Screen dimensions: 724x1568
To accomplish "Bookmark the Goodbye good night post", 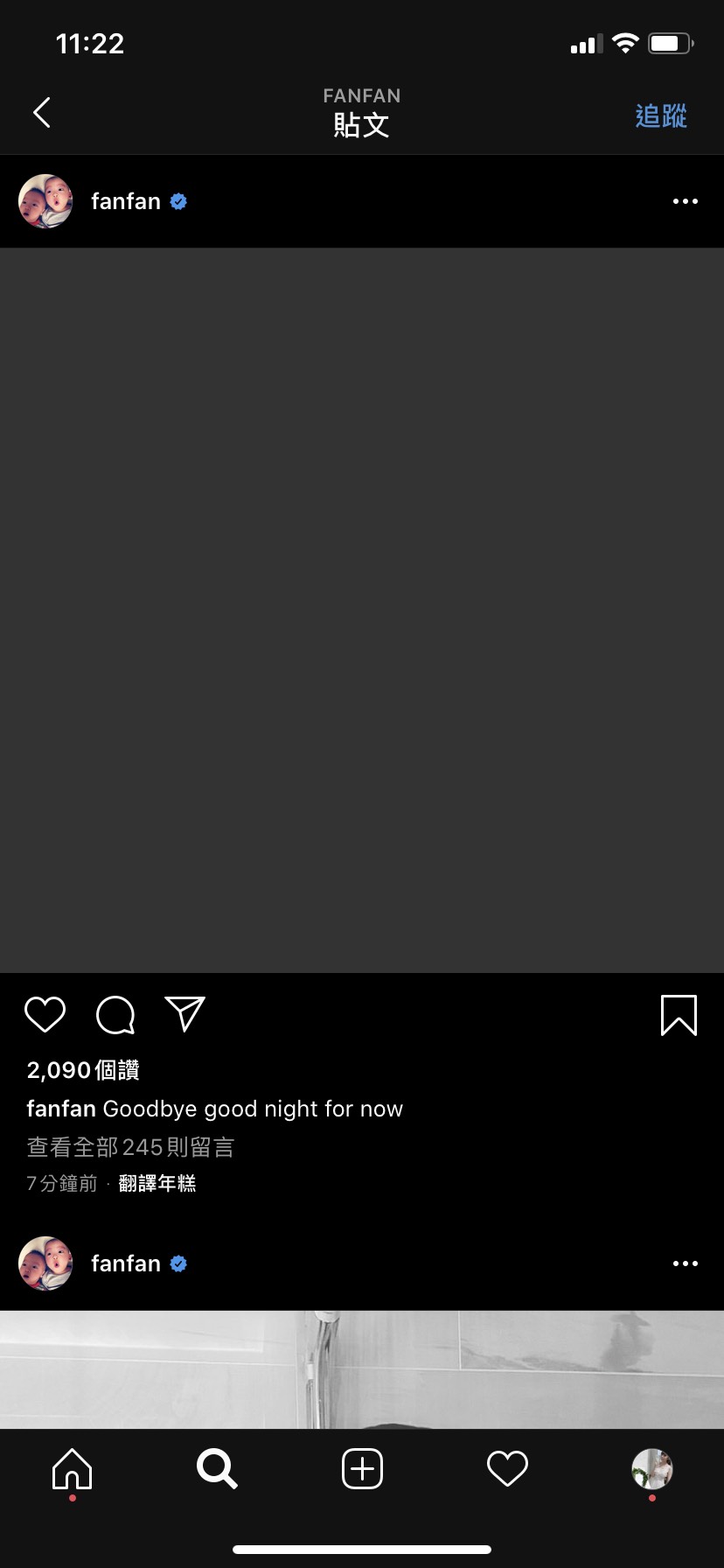I will click(x=679, y=1015).
